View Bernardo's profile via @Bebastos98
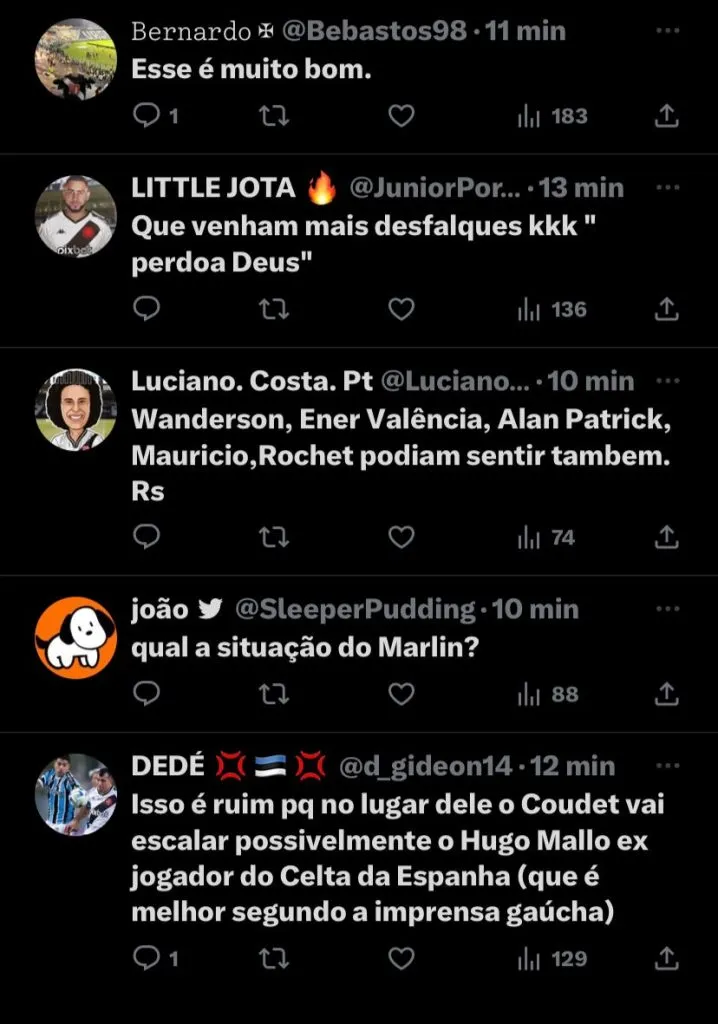The width and height of the screenshot is (718, 1024). (374, 31)
